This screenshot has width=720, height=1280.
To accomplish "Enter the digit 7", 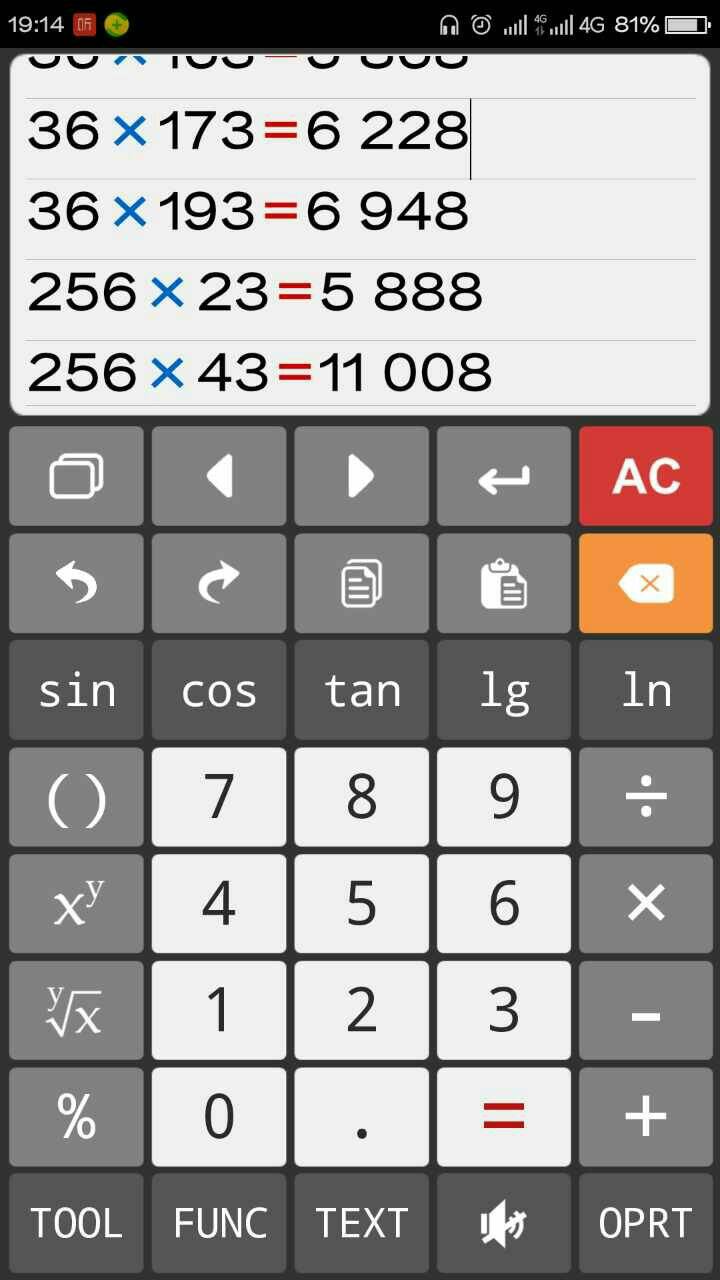I will [219, 797].
